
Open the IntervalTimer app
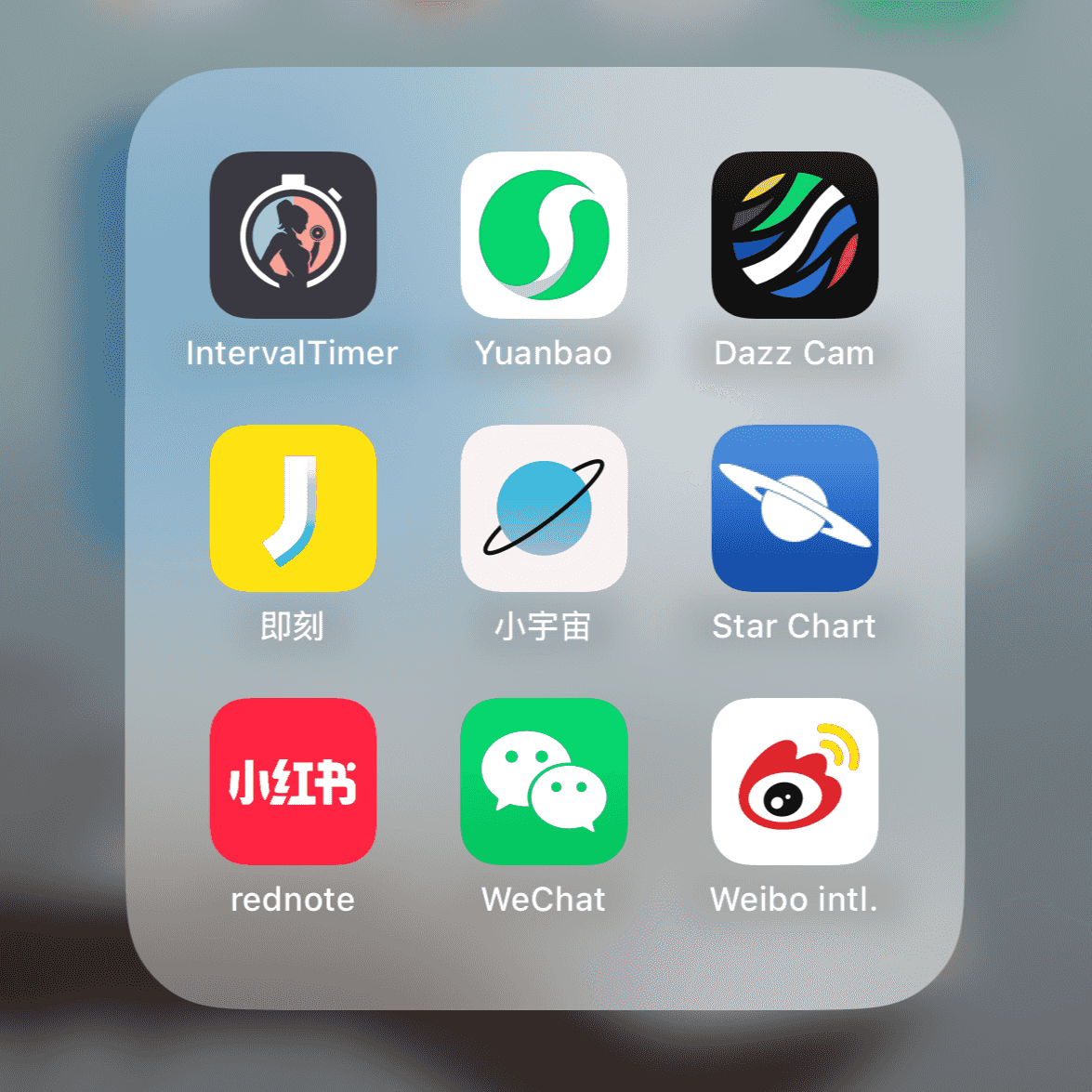tap(293, 235)
